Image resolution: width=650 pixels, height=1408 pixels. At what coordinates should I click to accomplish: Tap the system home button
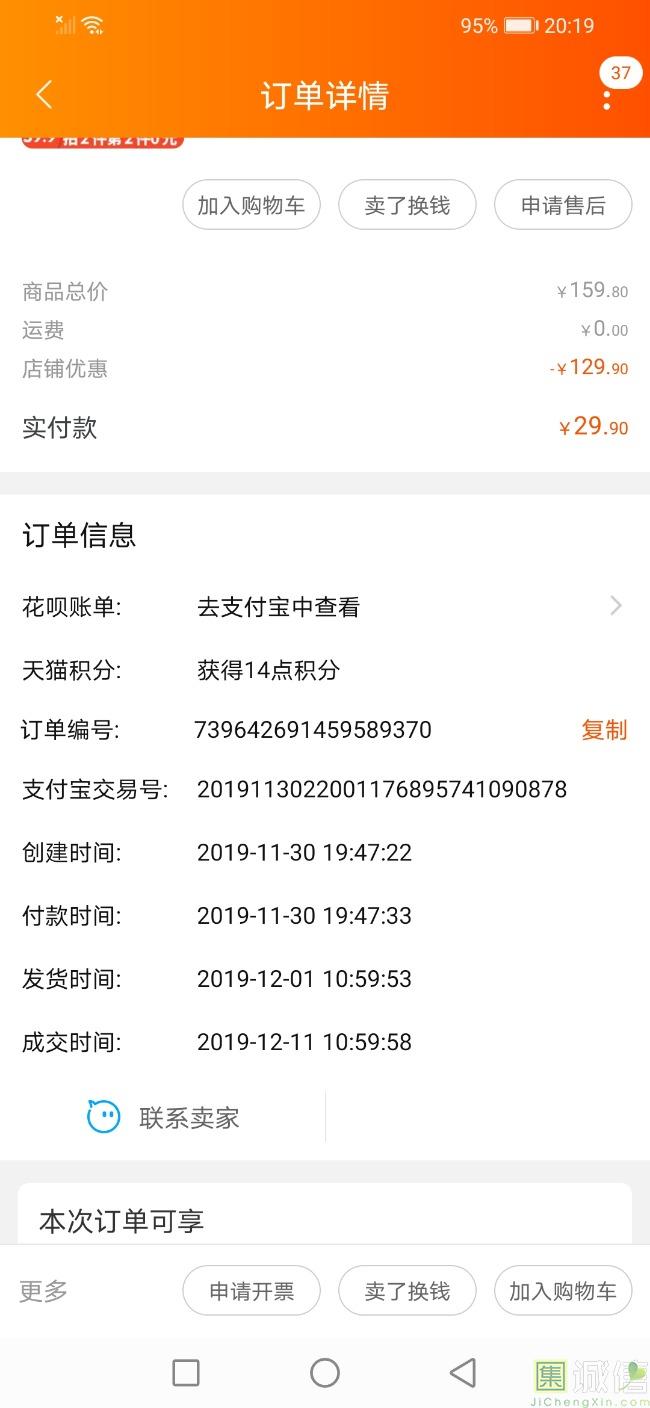(x=325, y=1373)
